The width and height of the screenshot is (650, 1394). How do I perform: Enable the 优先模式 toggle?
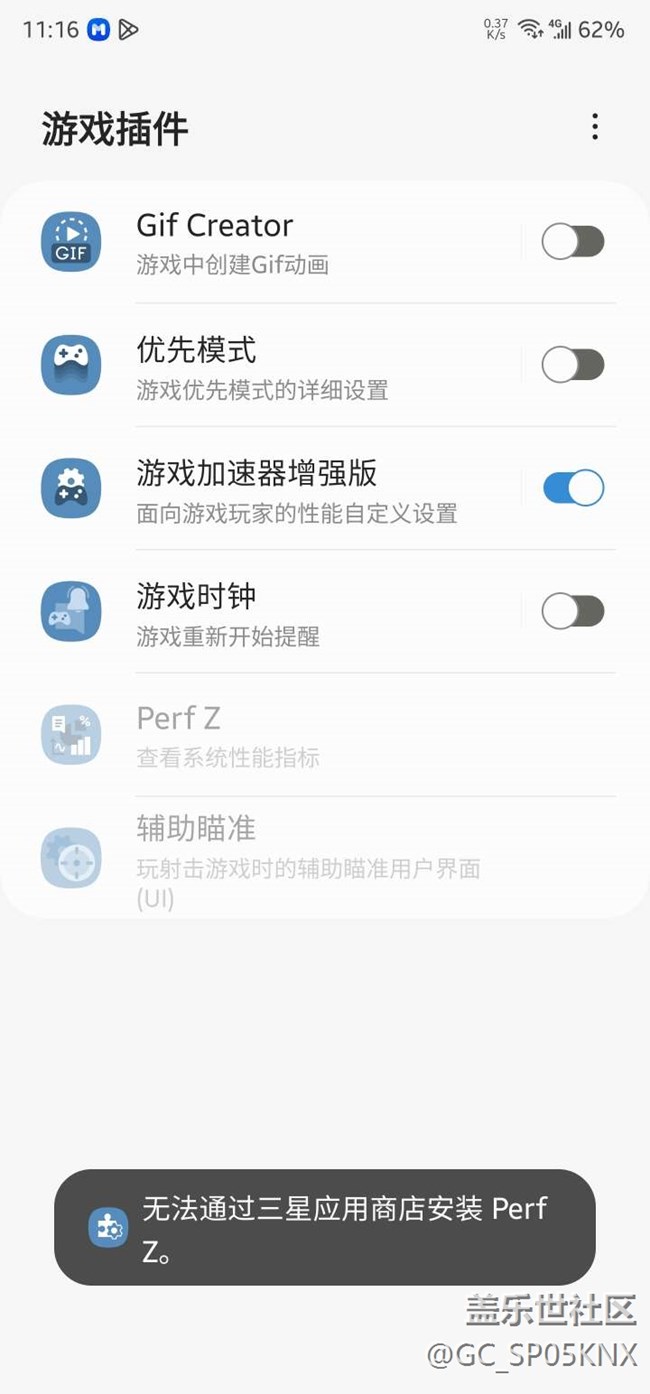tap(573, 366)
